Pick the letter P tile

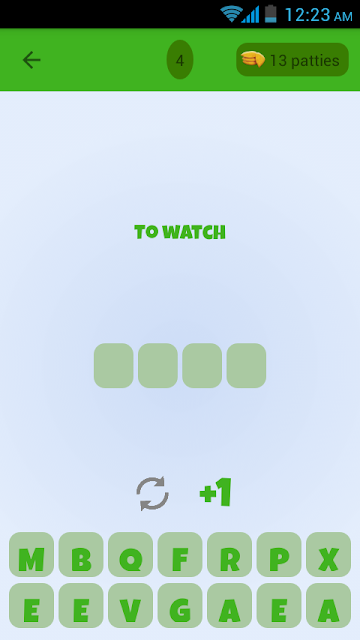(279, 554)
